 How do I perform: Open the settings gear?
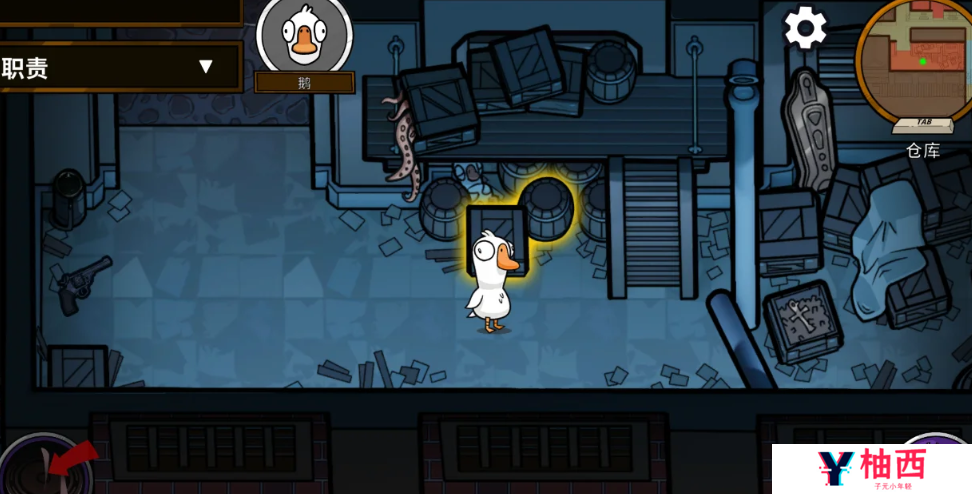[x=805, y=28]
